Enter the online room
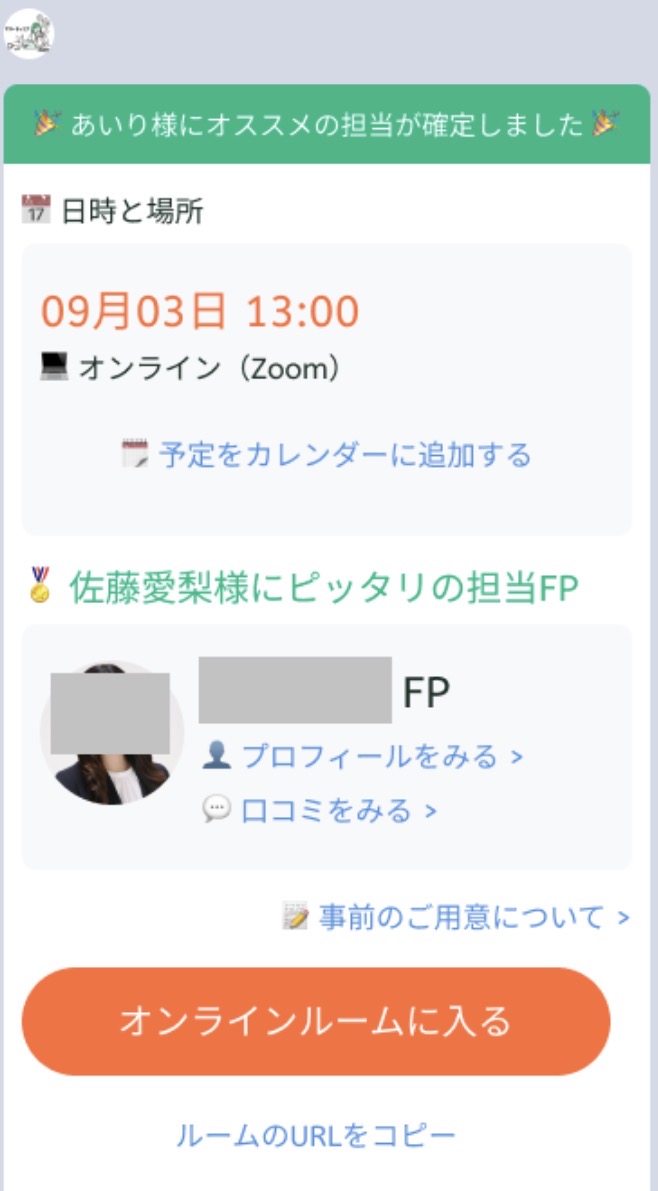Image resolution: width=658 pixels, height=1191 pixels. pyautogui.click(x=316, y=1021)
